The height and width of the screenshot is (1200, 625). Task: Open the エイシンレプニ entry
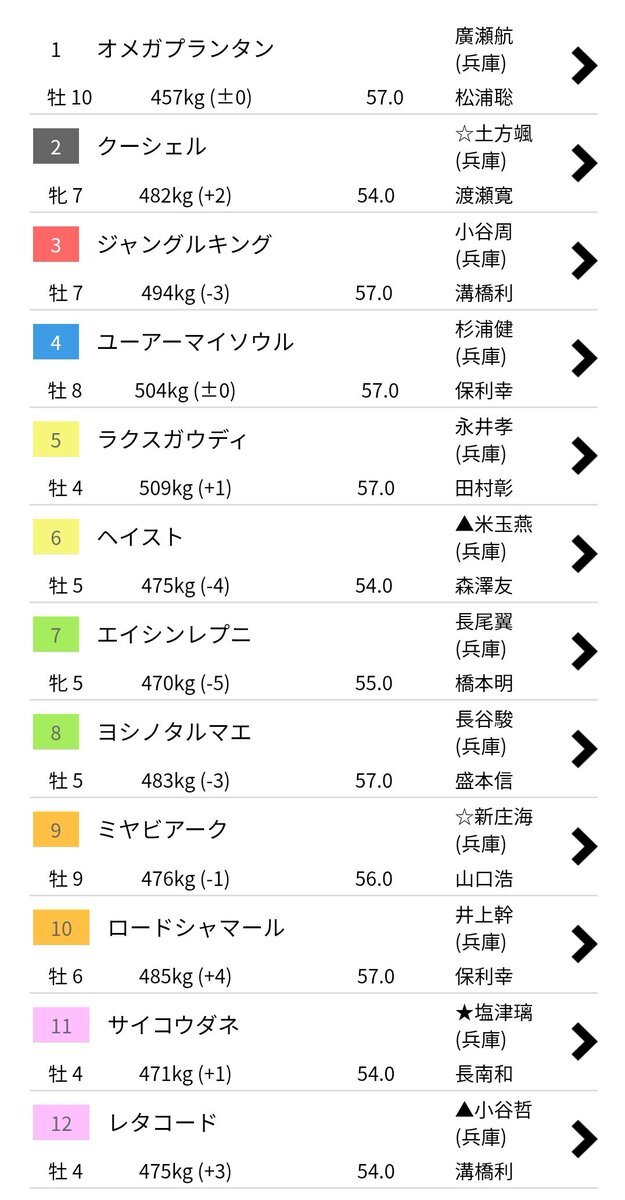pyautogui.click(x=174, y=635)
